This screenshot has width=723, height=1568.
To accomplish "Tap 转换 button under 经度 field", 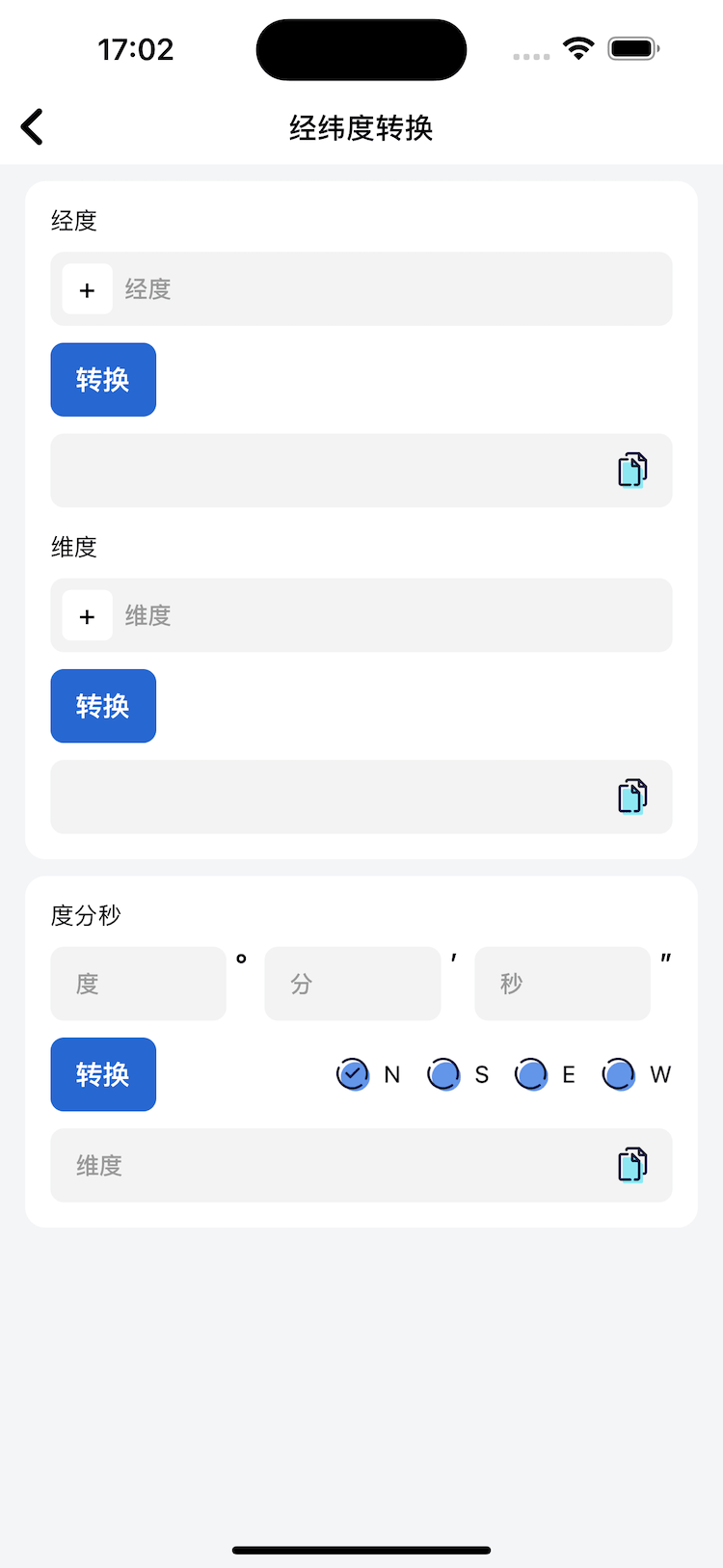I will point(103,380).
